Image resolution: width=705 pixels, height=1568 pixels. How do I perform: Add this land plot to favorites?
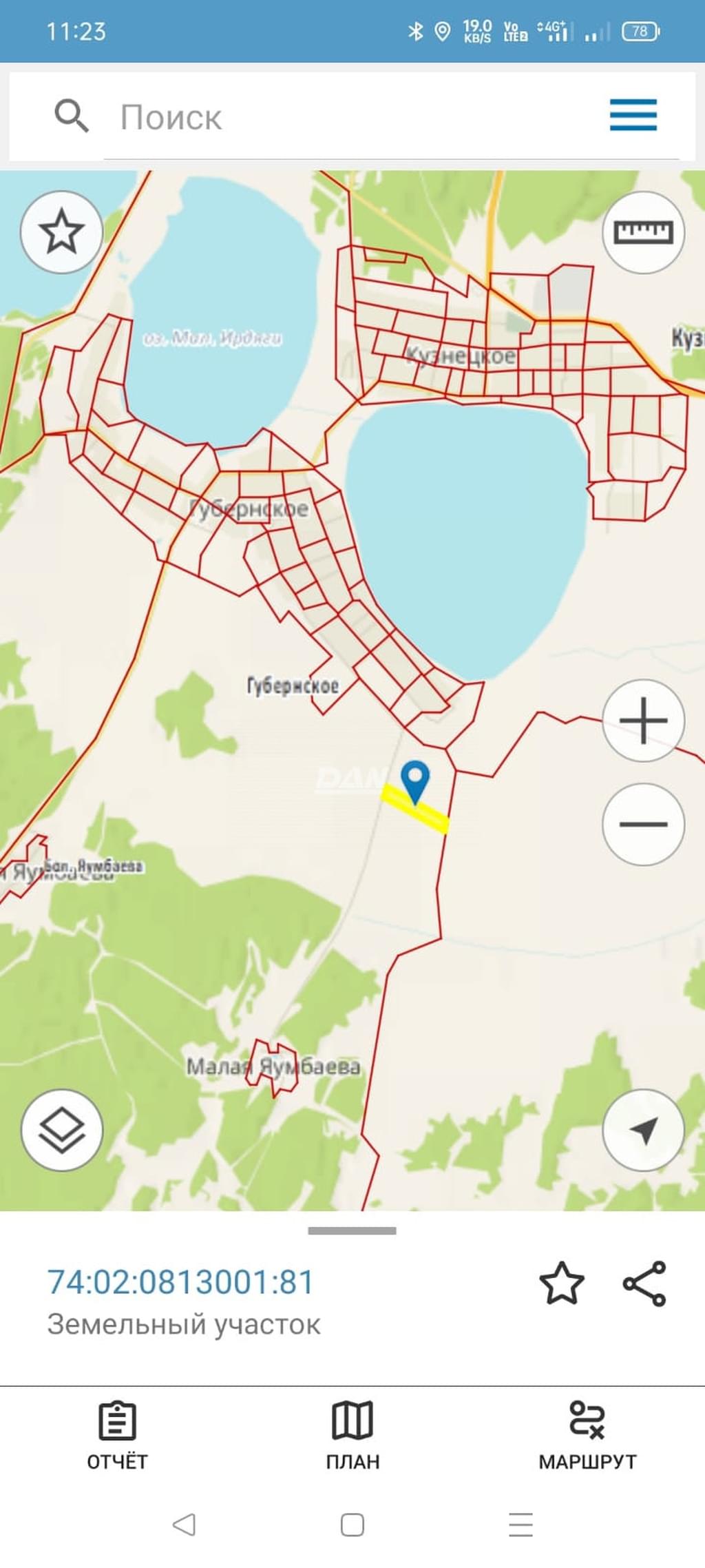click(561, 1283)
